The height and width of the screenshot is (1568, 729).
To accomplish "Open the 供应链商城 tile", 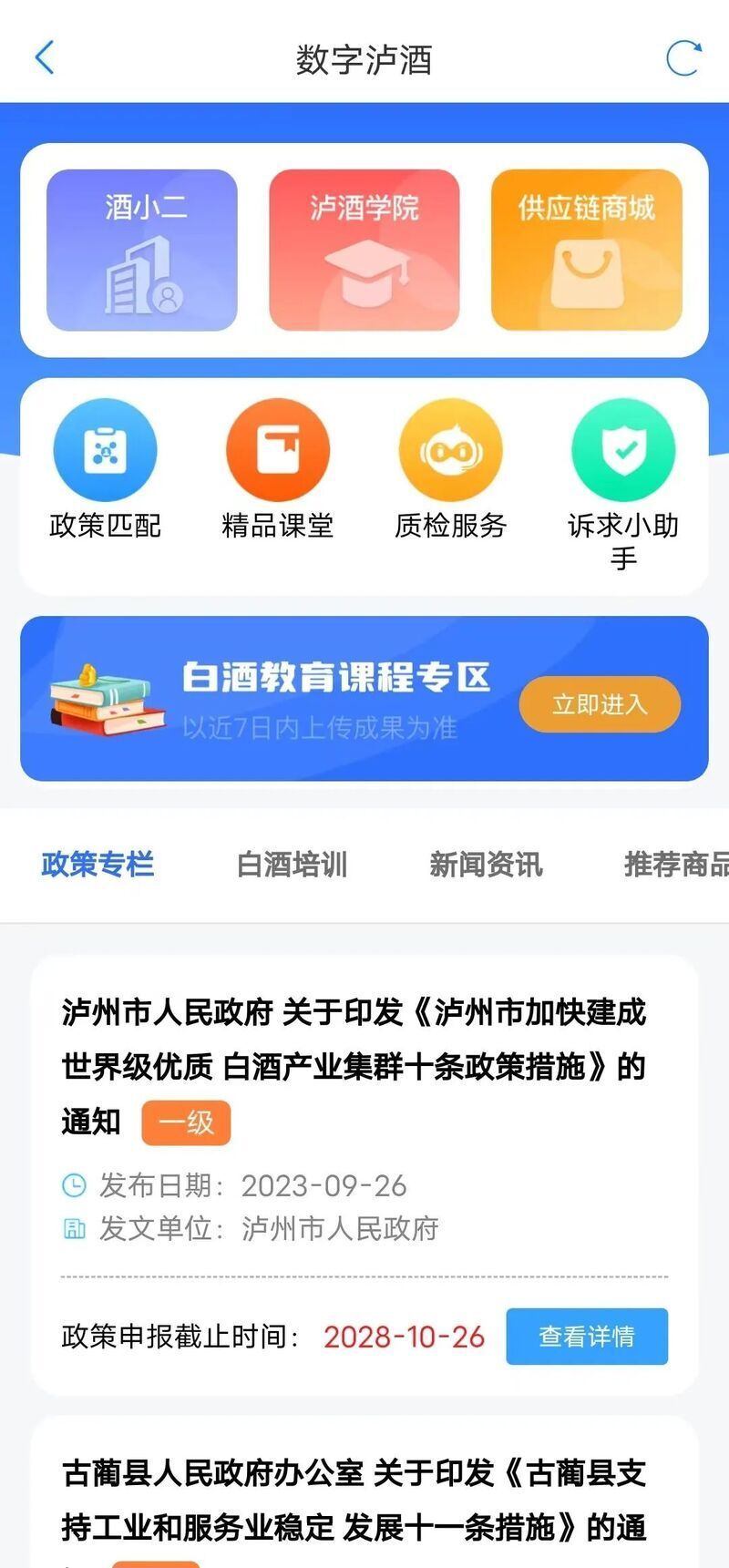I will (x=586, y=250).
